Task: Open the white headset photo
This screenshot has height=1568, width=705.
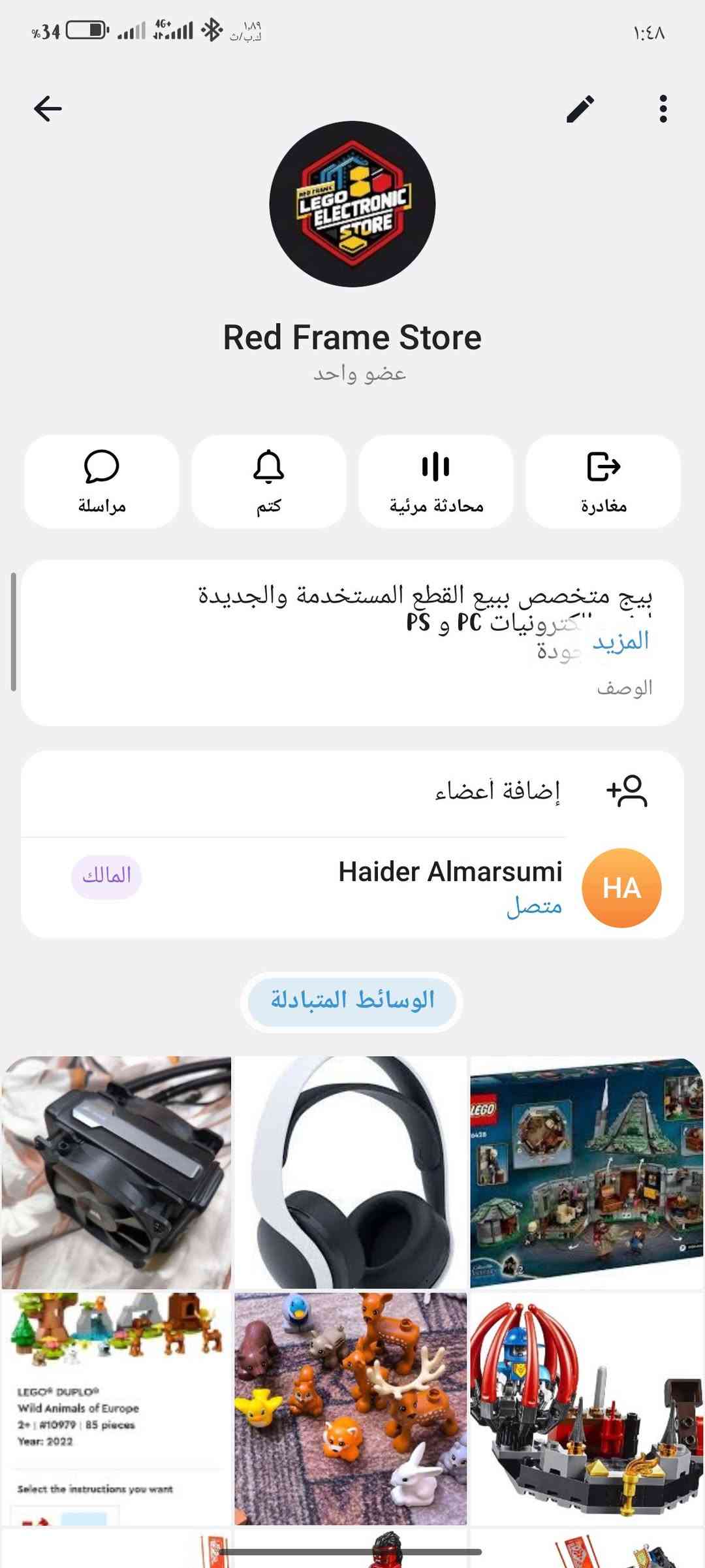Action: tap(351, 1172)
